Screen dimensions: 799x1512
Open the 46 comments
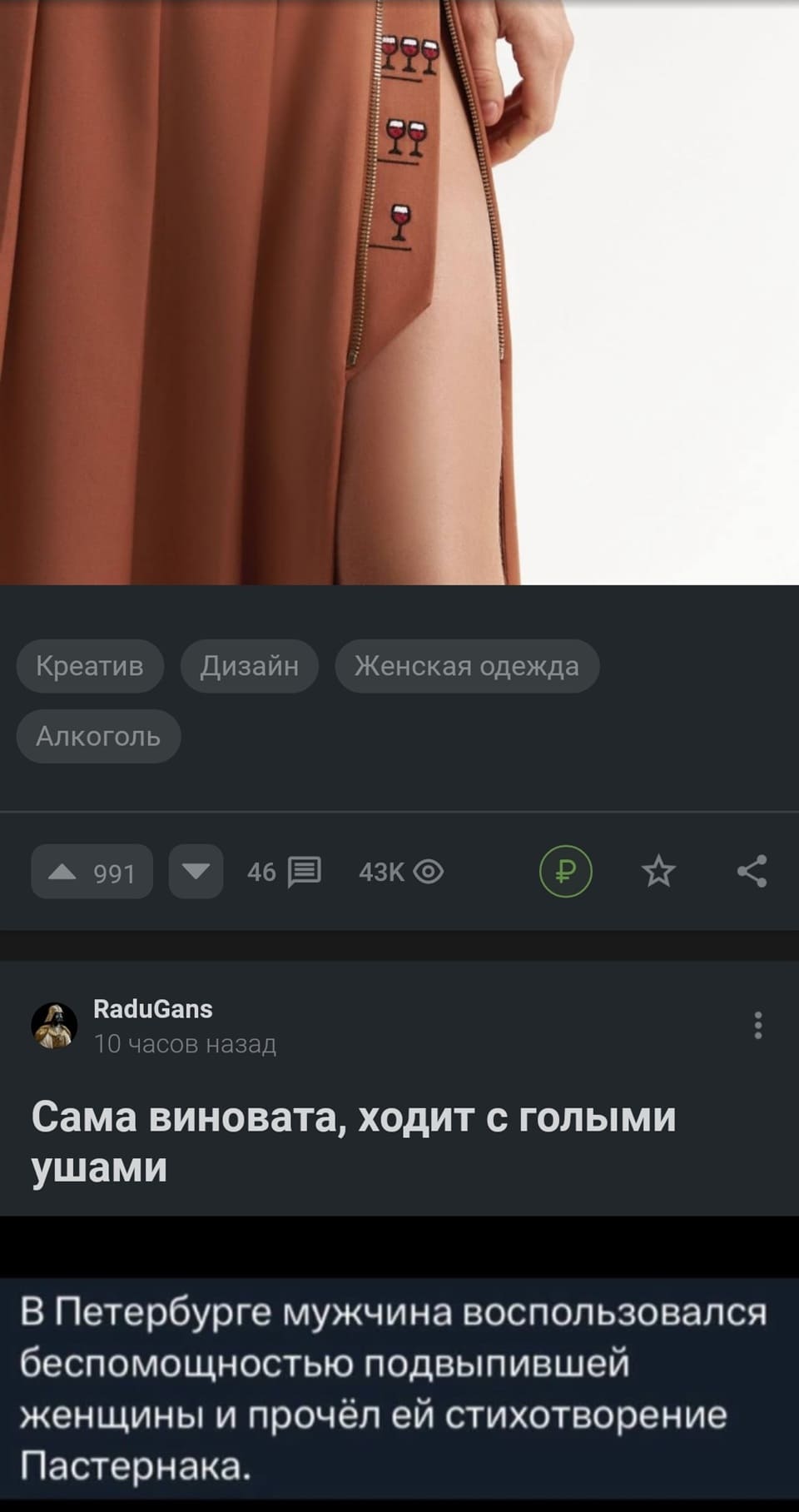pos(284,872)
